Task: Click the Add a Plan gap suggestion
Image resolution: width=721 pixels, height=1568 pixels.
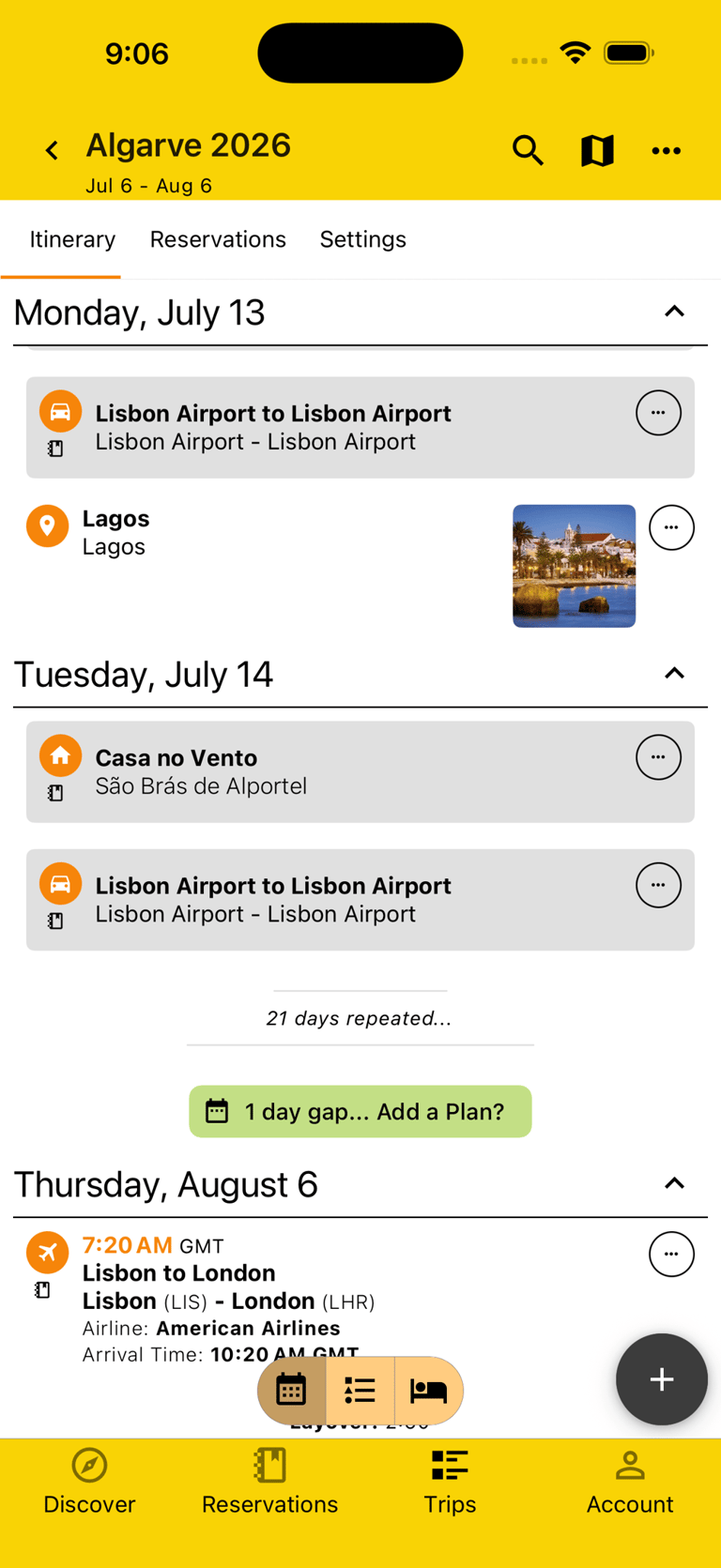Action: coord(360,1111)
